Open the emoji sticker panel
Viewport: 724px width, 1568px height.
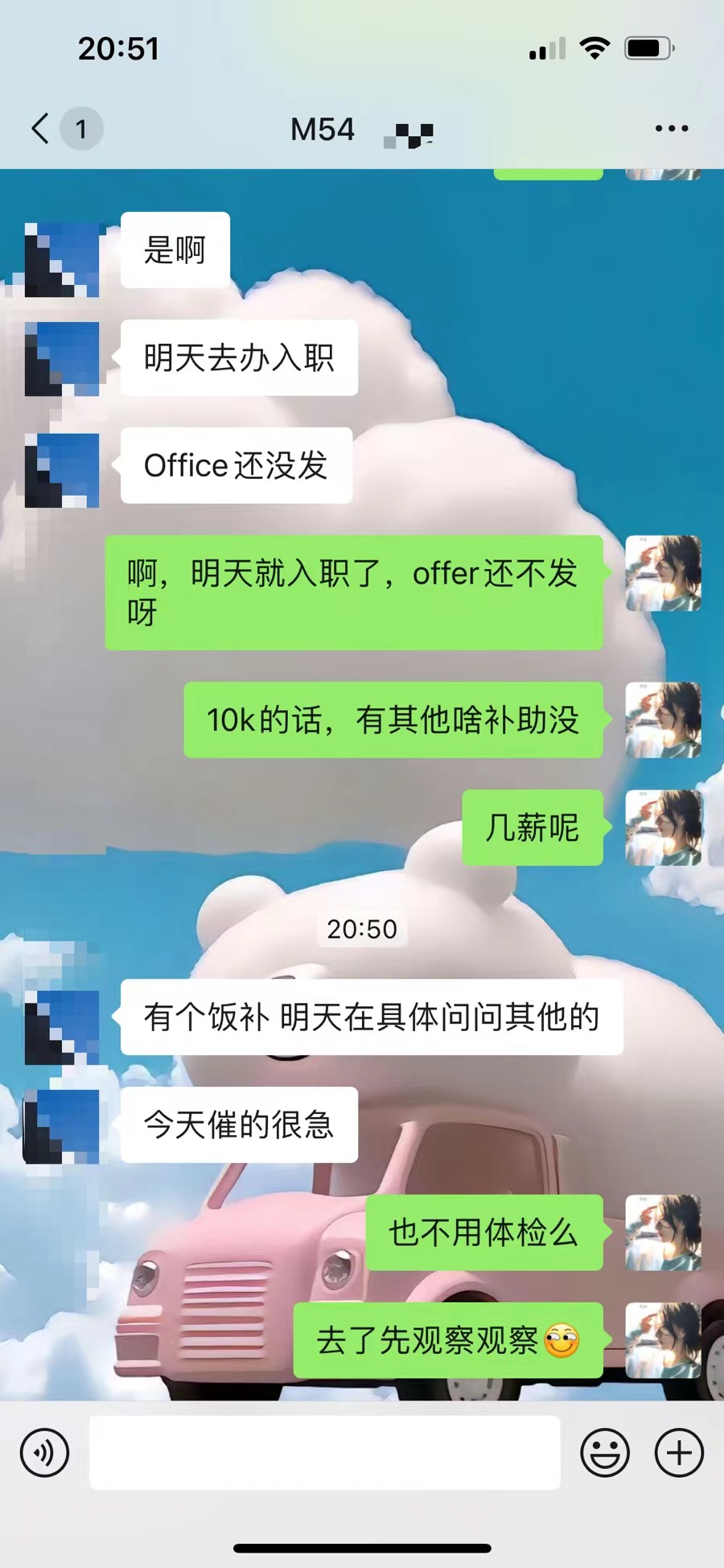[604, 1453]
